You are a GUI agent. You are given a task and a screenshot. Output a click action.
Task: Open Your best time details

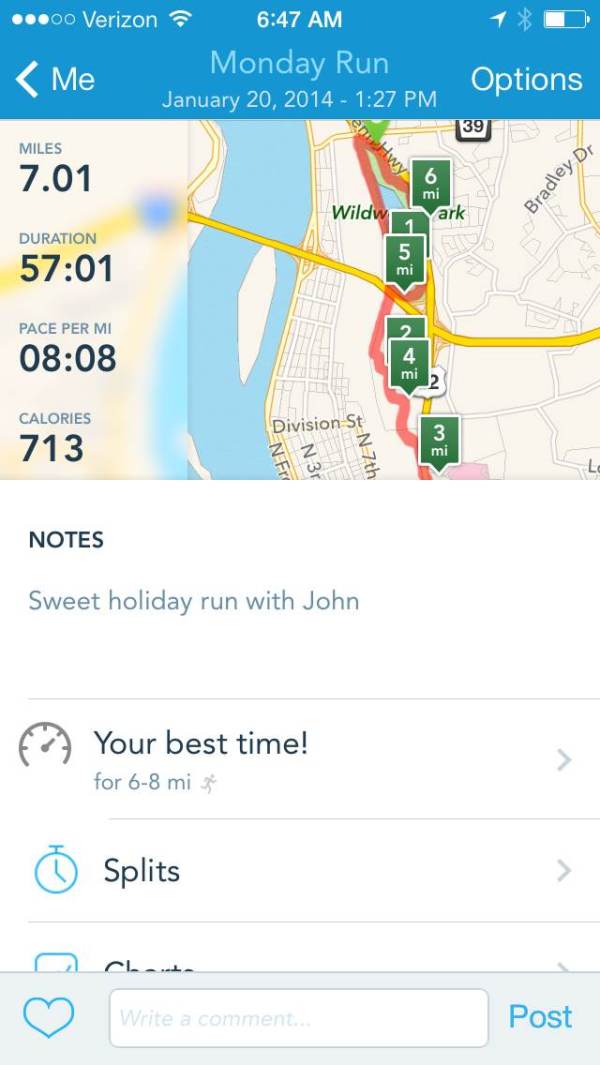(x=300, y=760)
